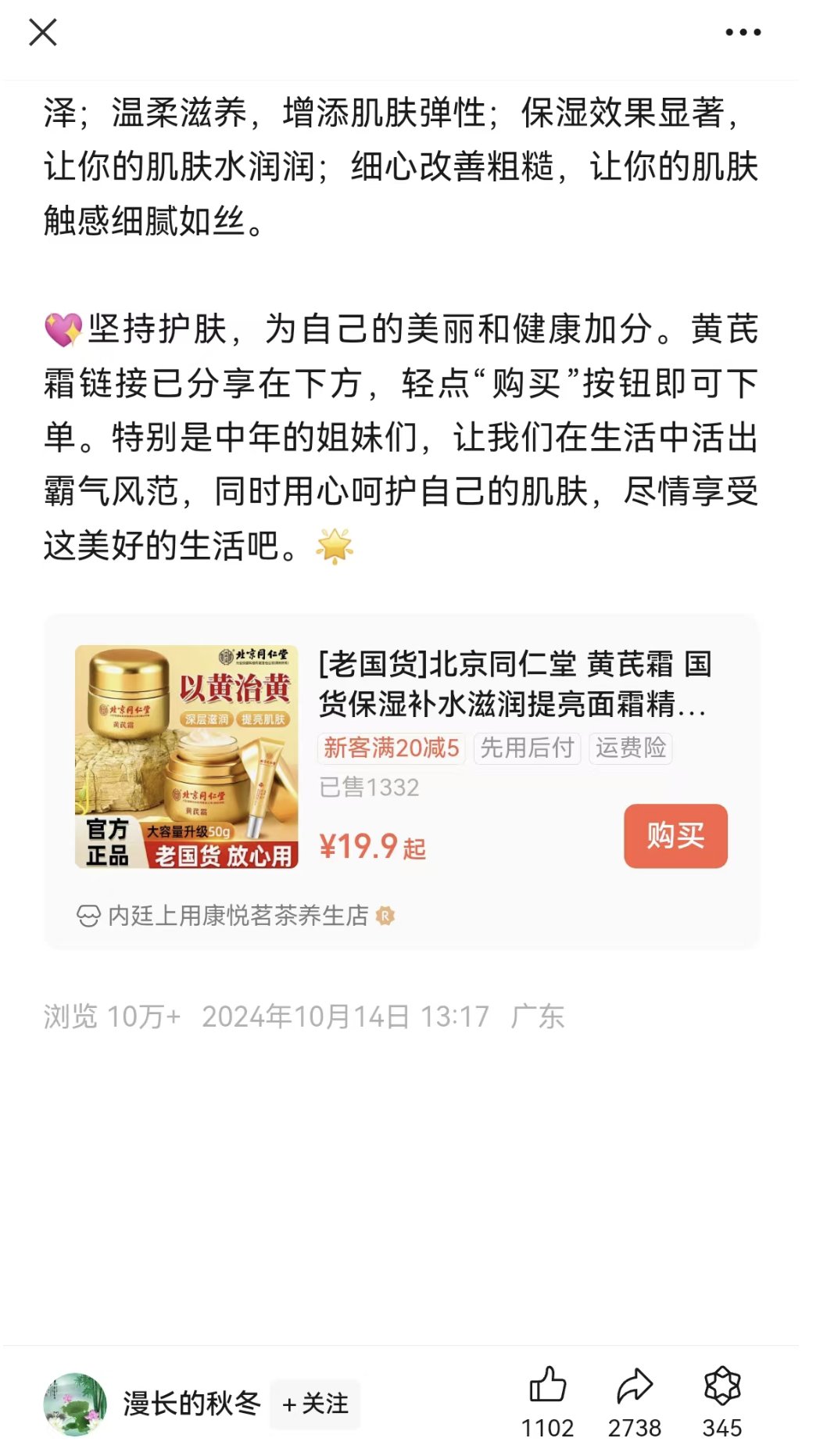Screen dimensions: 827x1456
Task: Tap the icon showing 345
Action: click(x=721, y=1386)
